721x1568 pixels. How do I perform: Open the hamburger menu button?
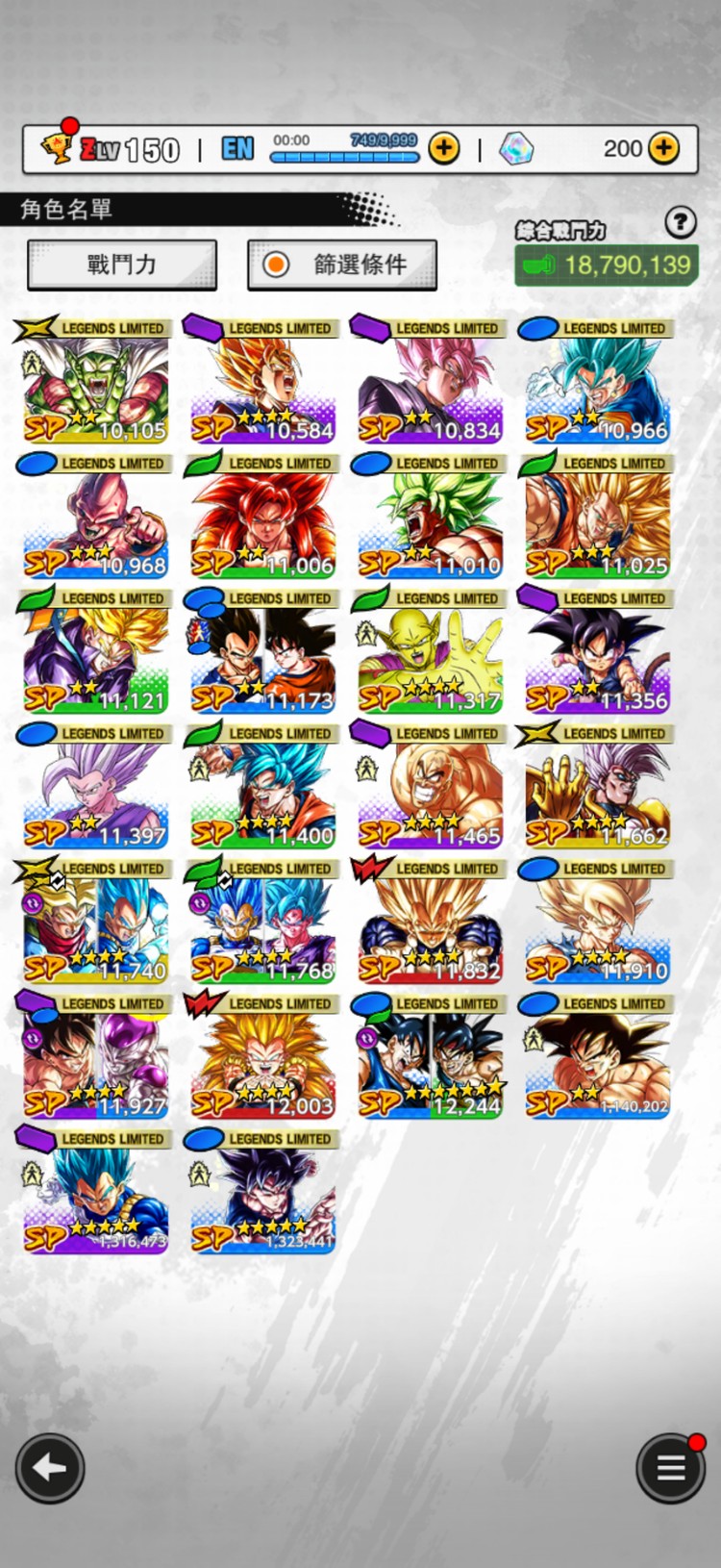pyautogui.click(x=670, y=1468)
